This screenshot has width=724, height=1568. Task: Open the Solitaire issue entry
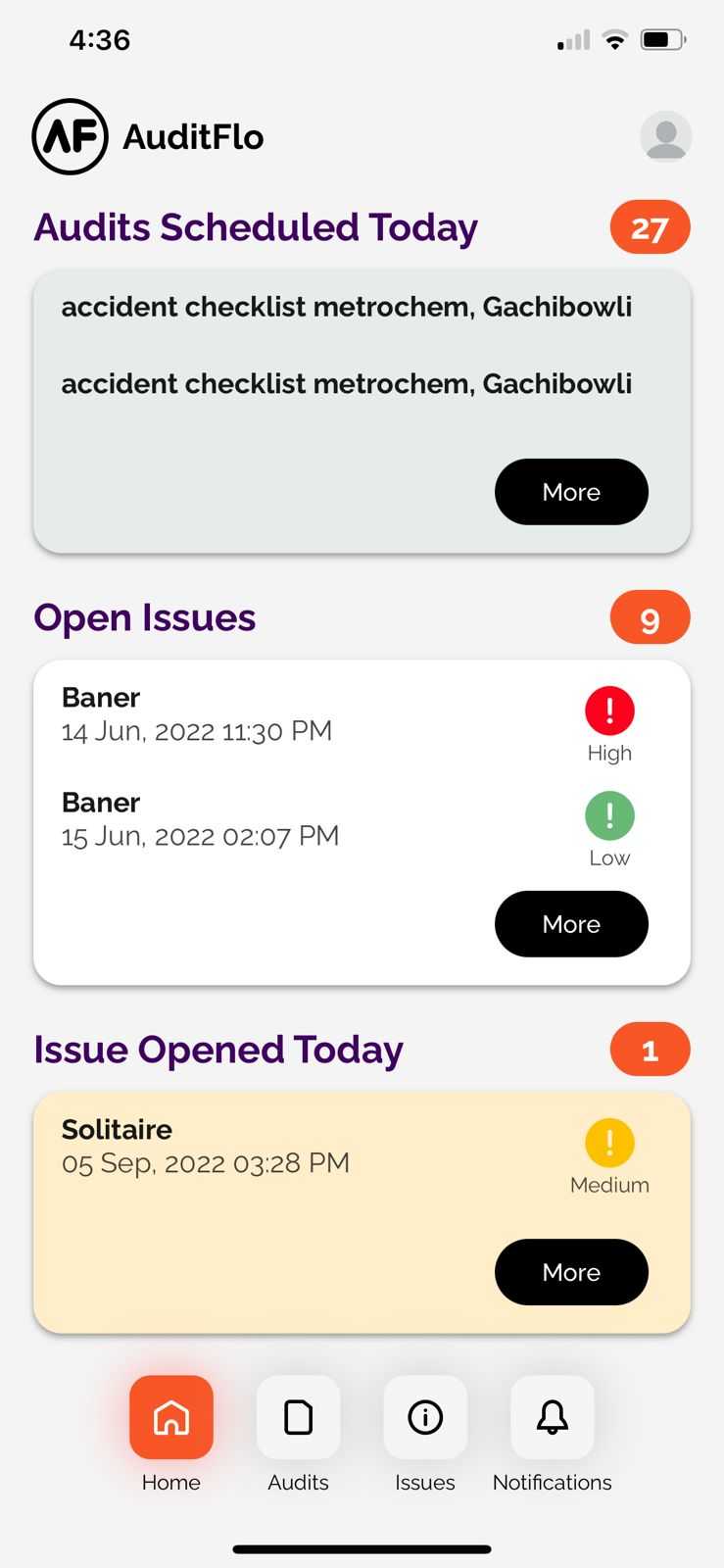coord(206,1145)
